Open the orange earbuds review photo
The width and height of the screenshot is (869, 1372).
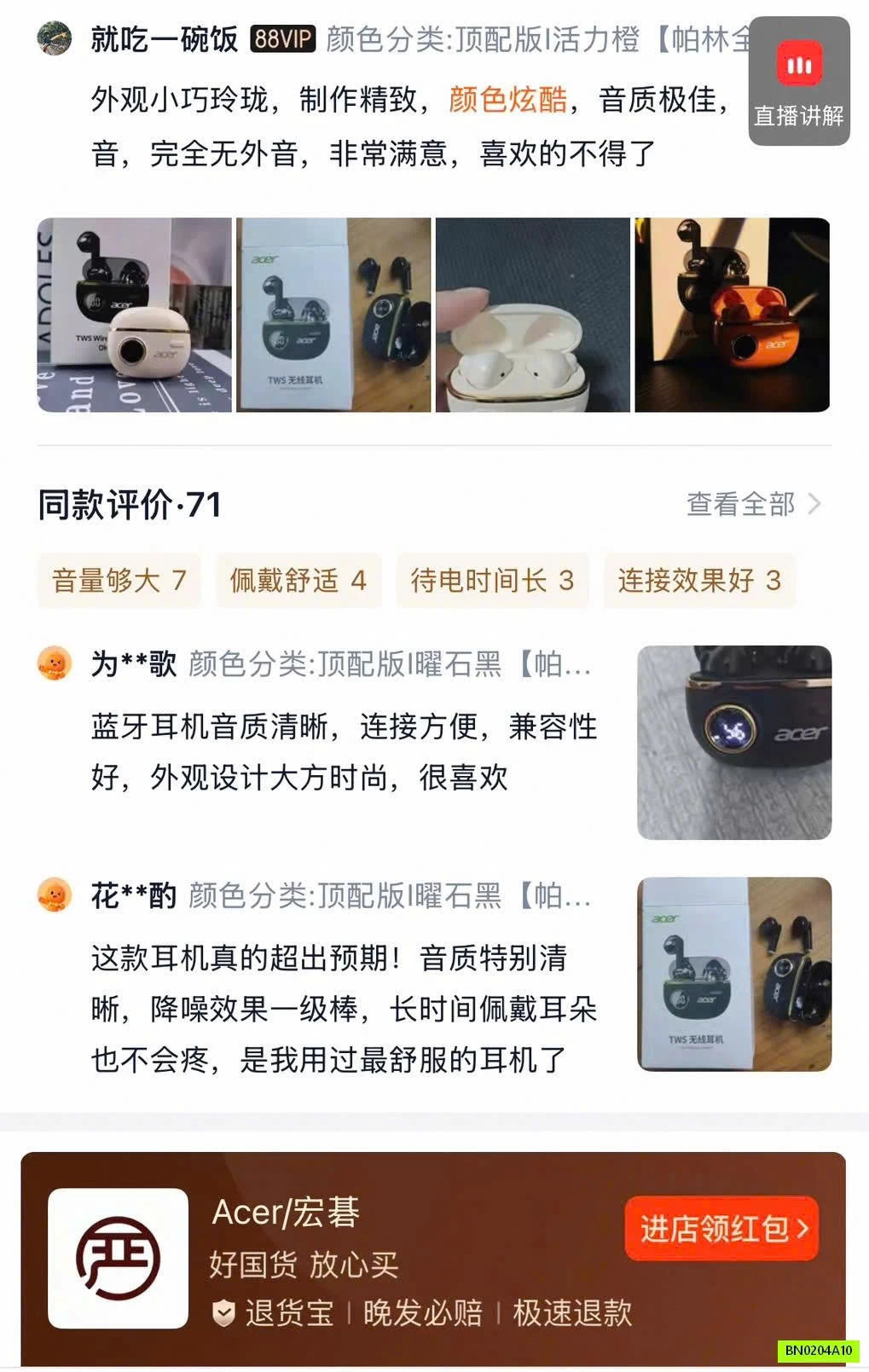pyautogui.click(x=732, y=315)
